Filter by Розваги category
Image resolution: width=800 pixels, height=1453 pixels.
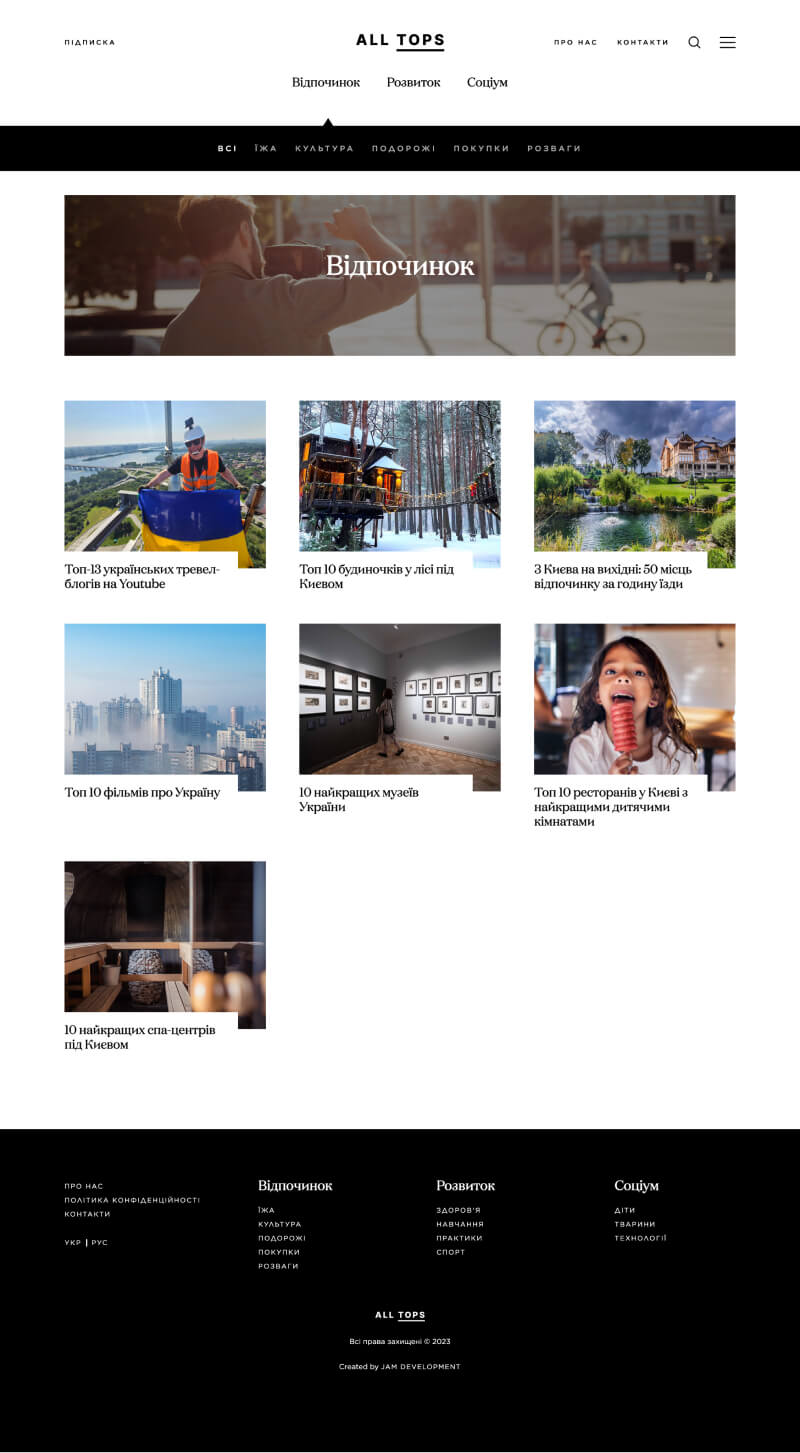click(554, 148)
